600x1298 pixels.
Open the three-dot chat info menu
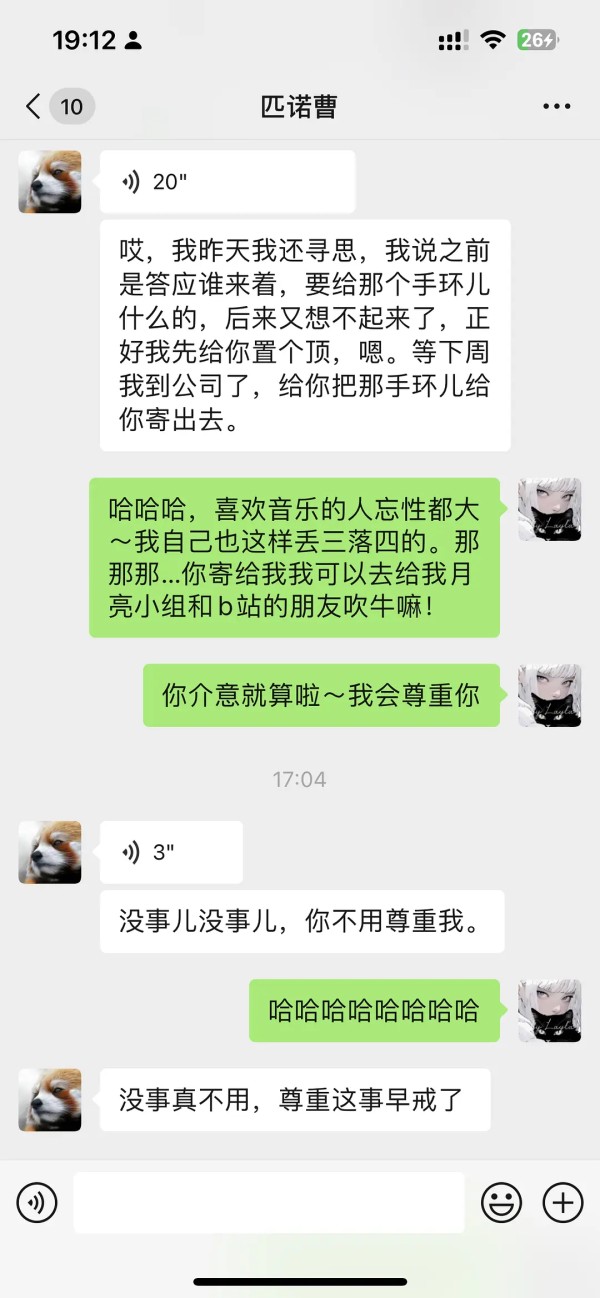click(556, 107)
